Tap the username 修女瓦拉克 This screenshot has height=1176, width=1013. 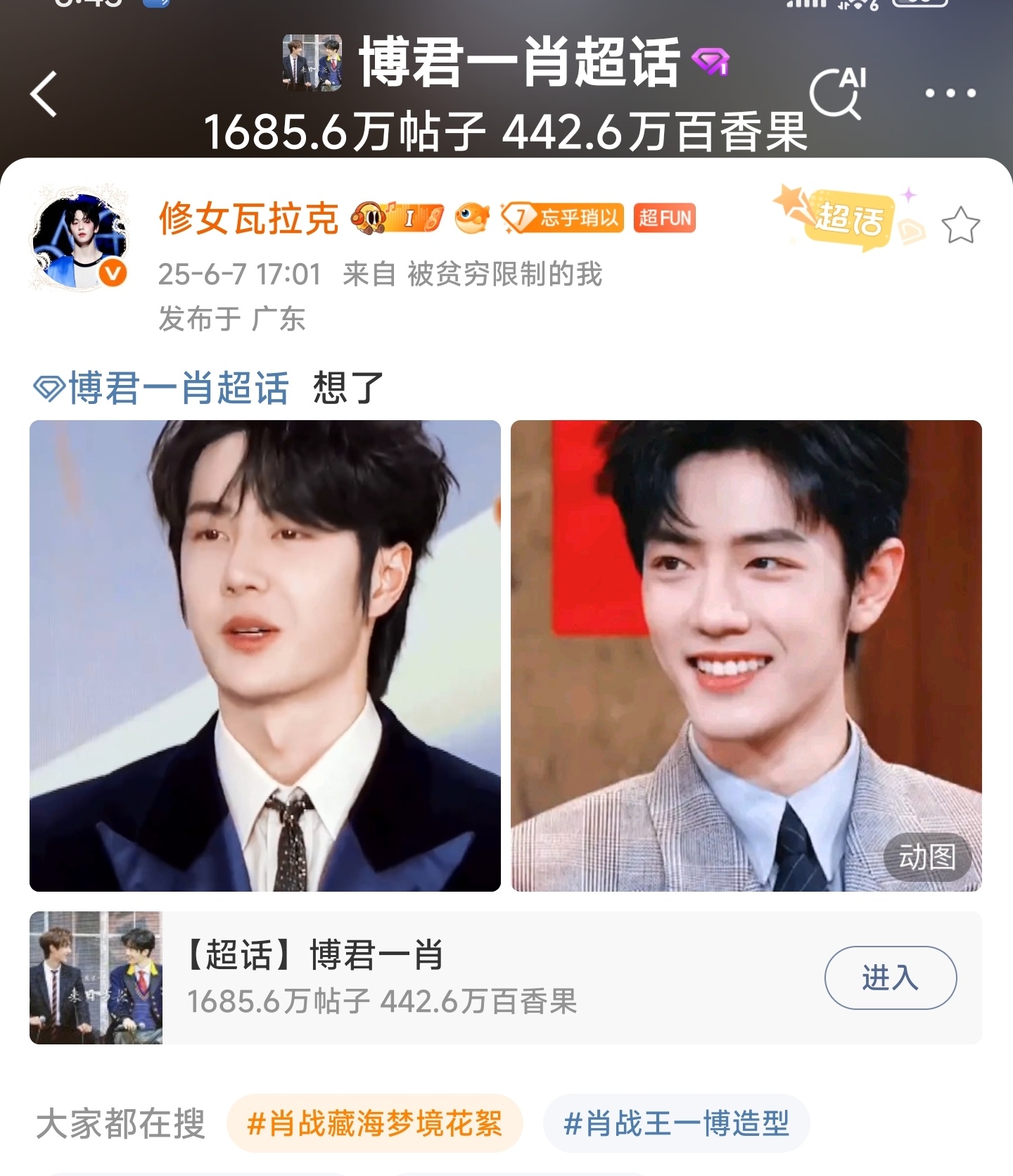click(248, 218)
